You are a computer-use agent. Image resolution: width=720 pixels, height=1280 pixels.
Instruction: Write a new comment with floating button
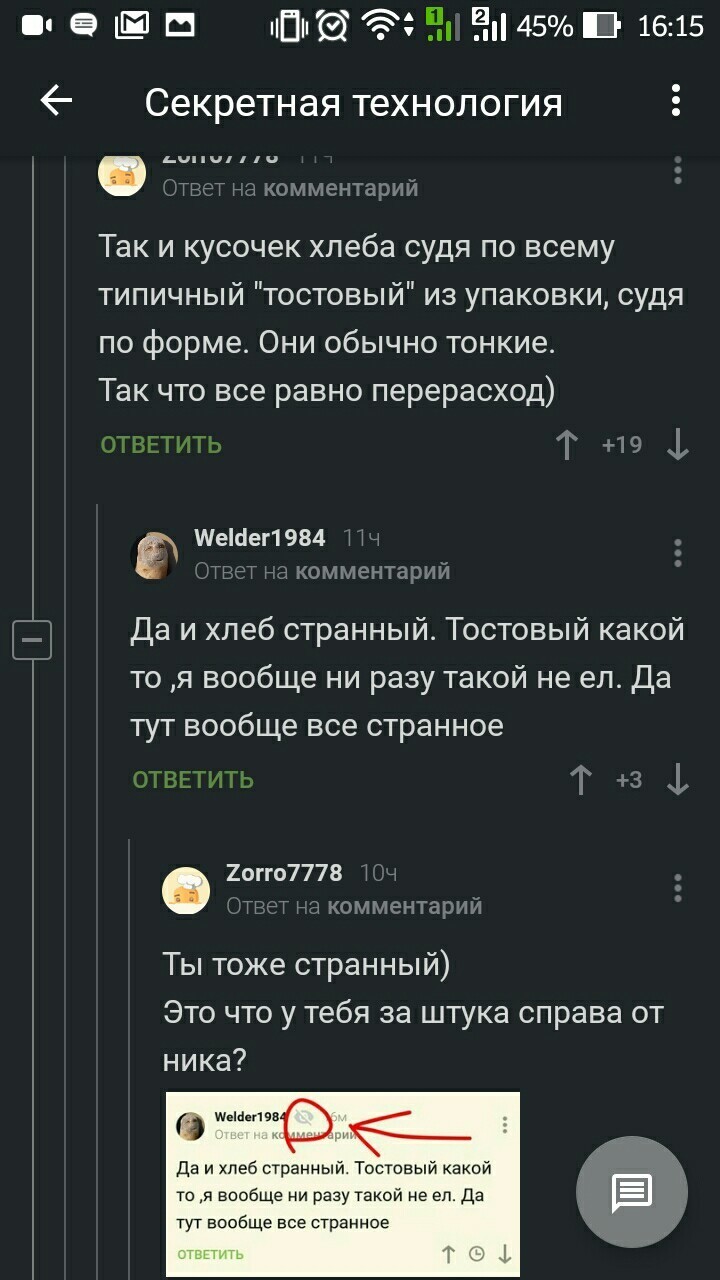(x=632, y=1191)
